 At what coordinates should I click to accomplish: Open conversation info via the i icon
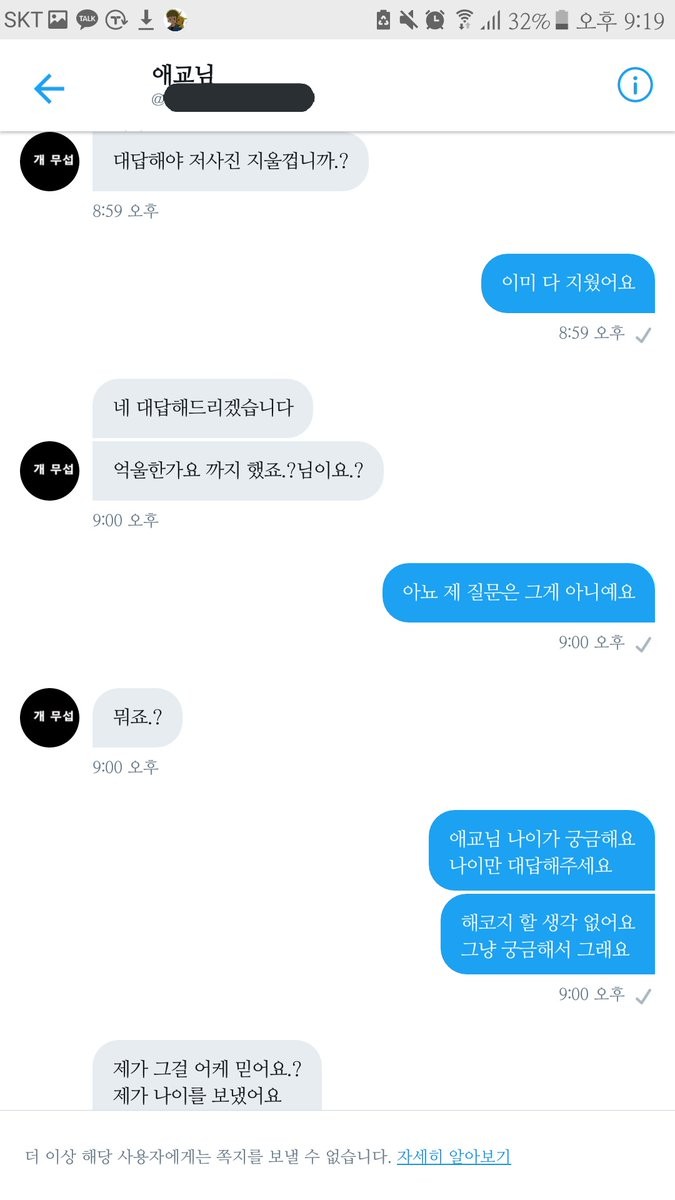click(x=634, y=86)
